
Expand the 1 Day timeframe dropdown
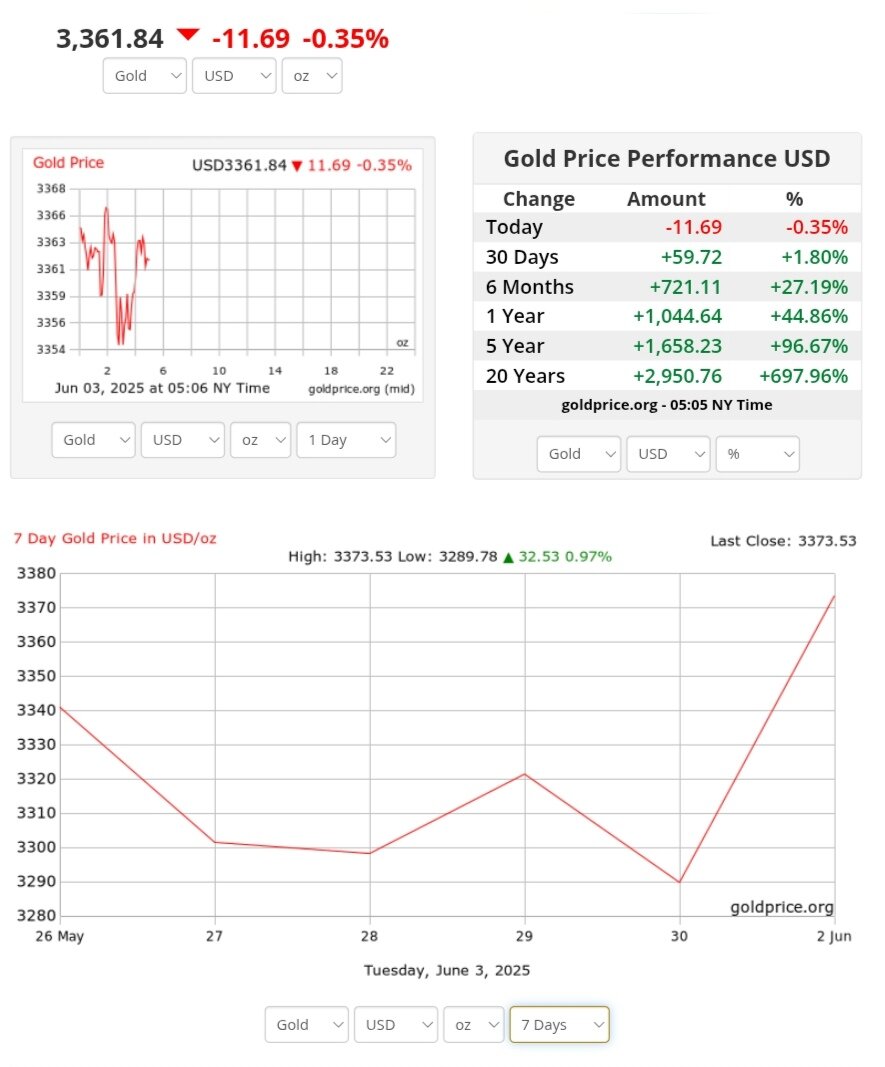click(x=345, y=440)
